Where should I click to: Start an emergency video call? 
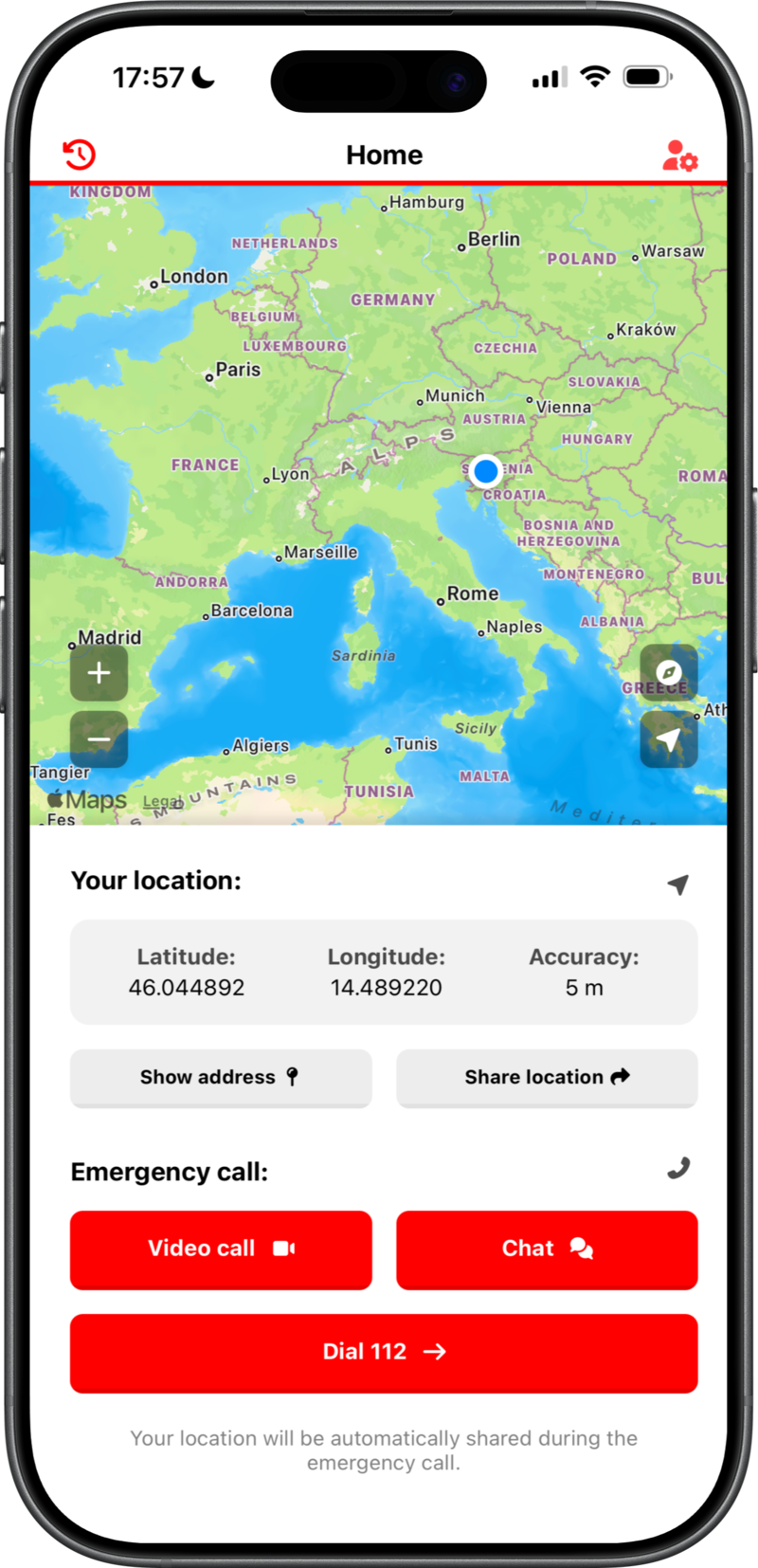click(x=221, y=1249)
